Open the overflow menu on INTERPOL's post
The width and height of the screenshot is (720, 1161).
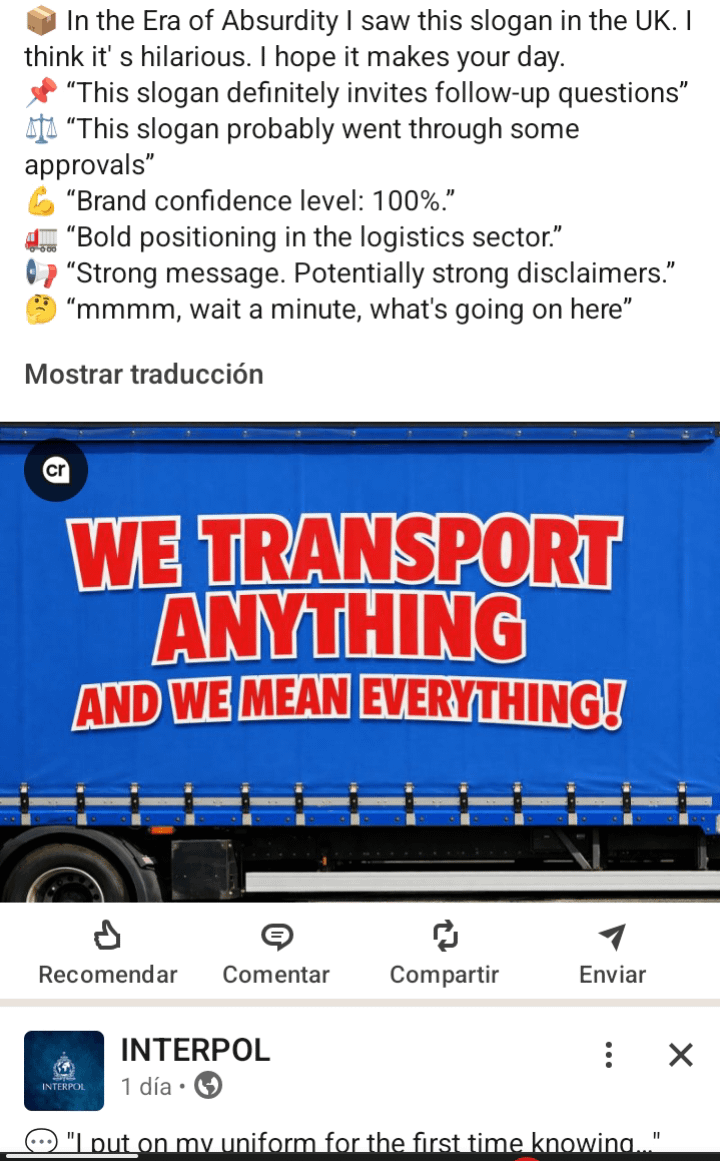tap(607, 1054)
